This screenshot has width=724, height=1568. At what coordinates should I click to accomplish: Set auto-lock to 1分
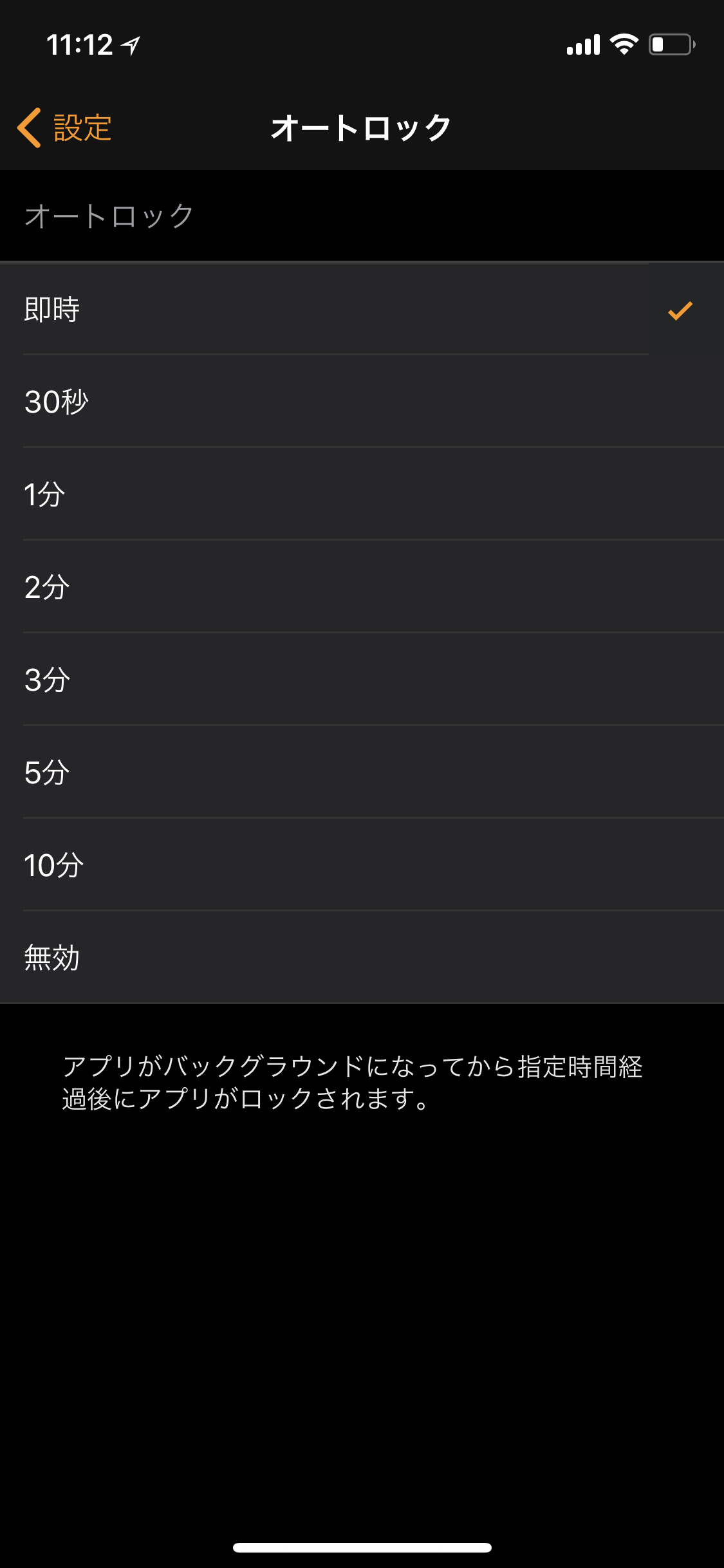(x=362, y=494)
